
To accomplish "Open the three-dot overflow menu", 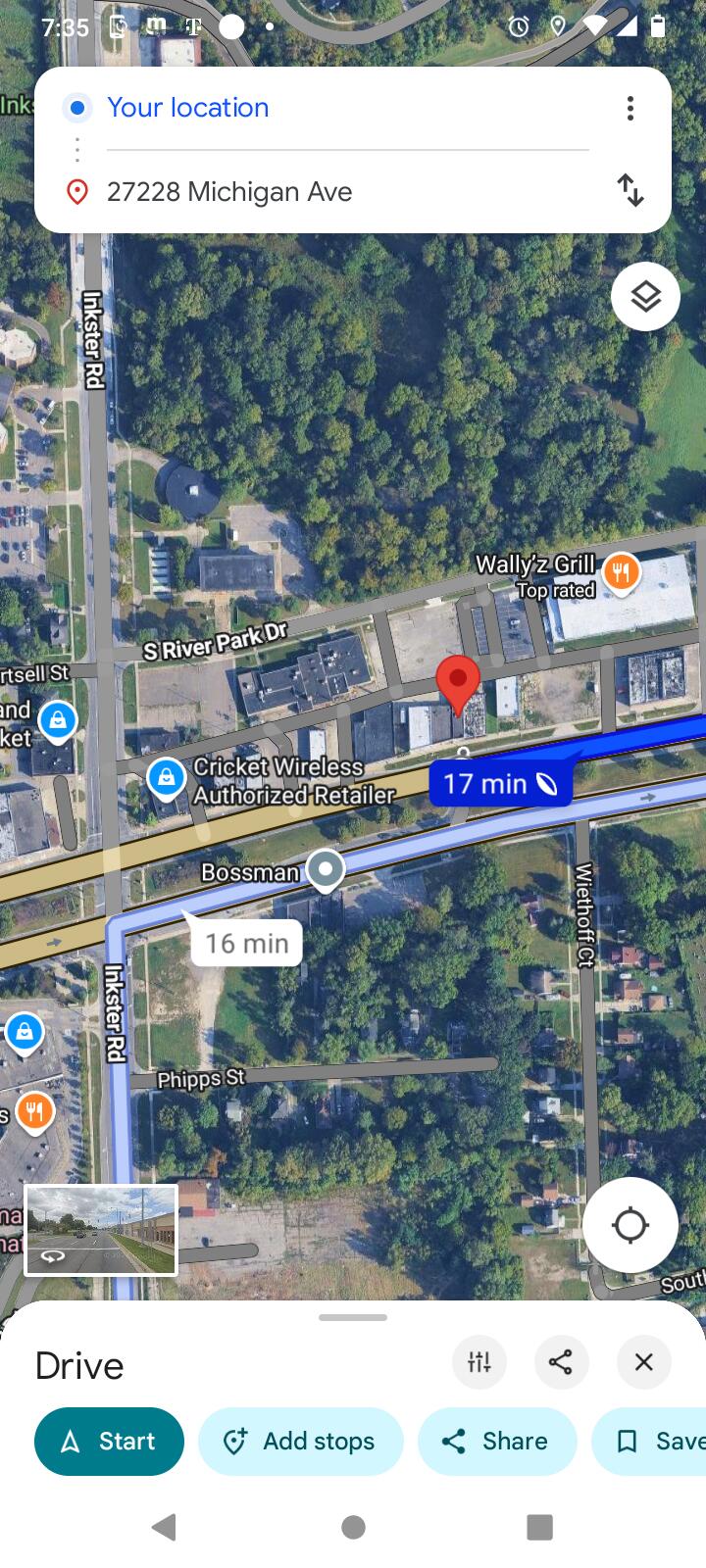I will tap(630, 108).
